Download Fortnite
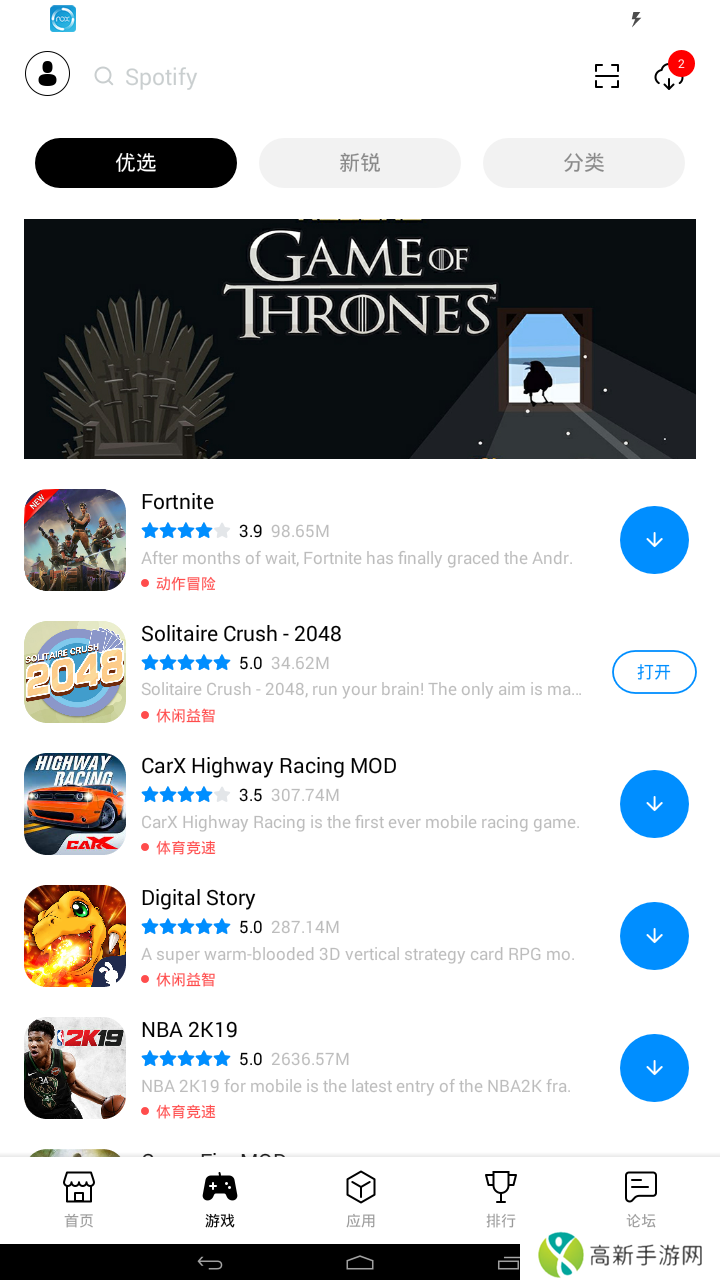The height and width of the screenshot is (1280, 720). pos(654,540)
